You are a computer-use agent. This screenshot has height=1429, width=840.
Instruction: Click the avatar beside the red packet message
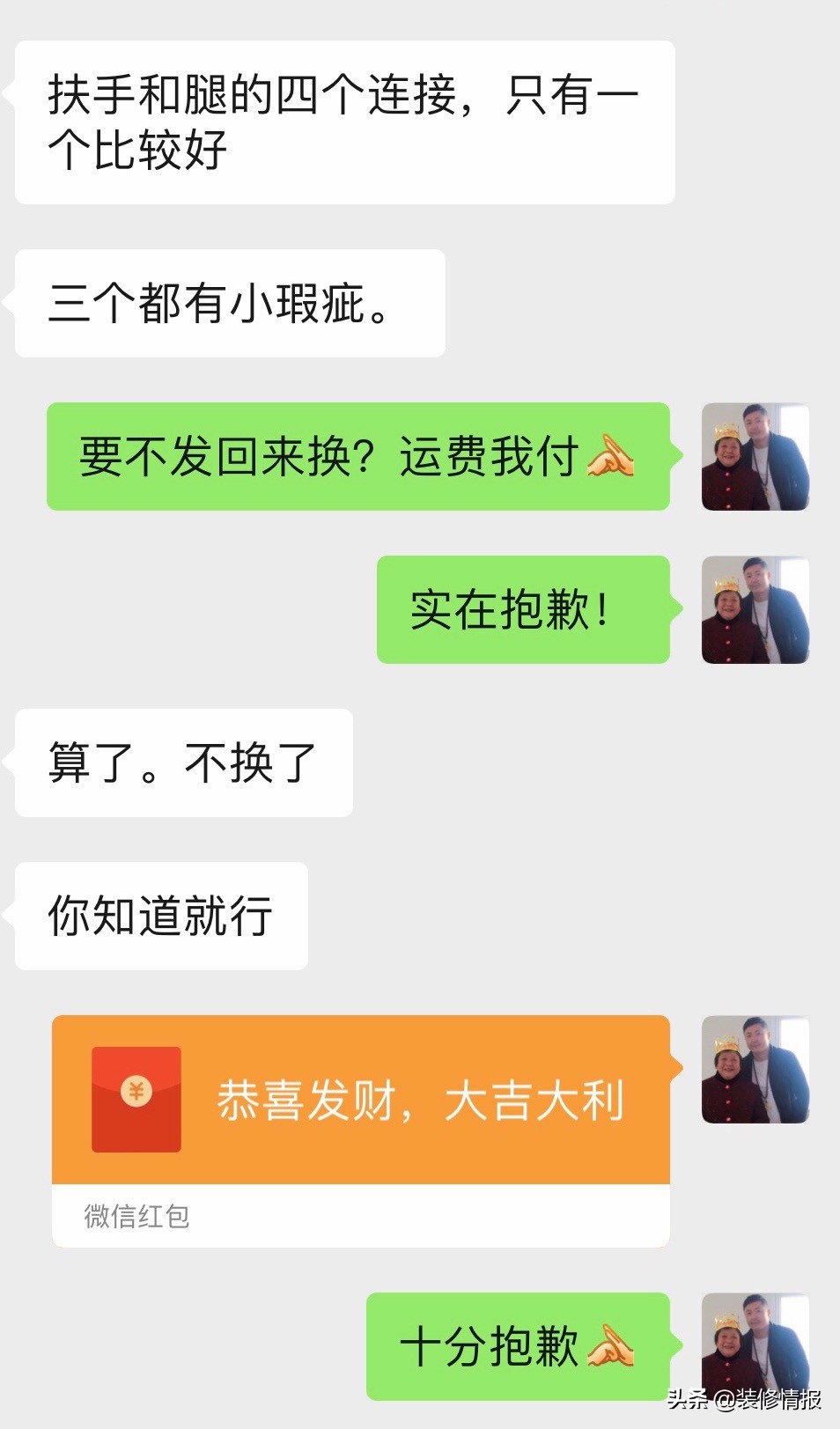tap(754, 1072)
